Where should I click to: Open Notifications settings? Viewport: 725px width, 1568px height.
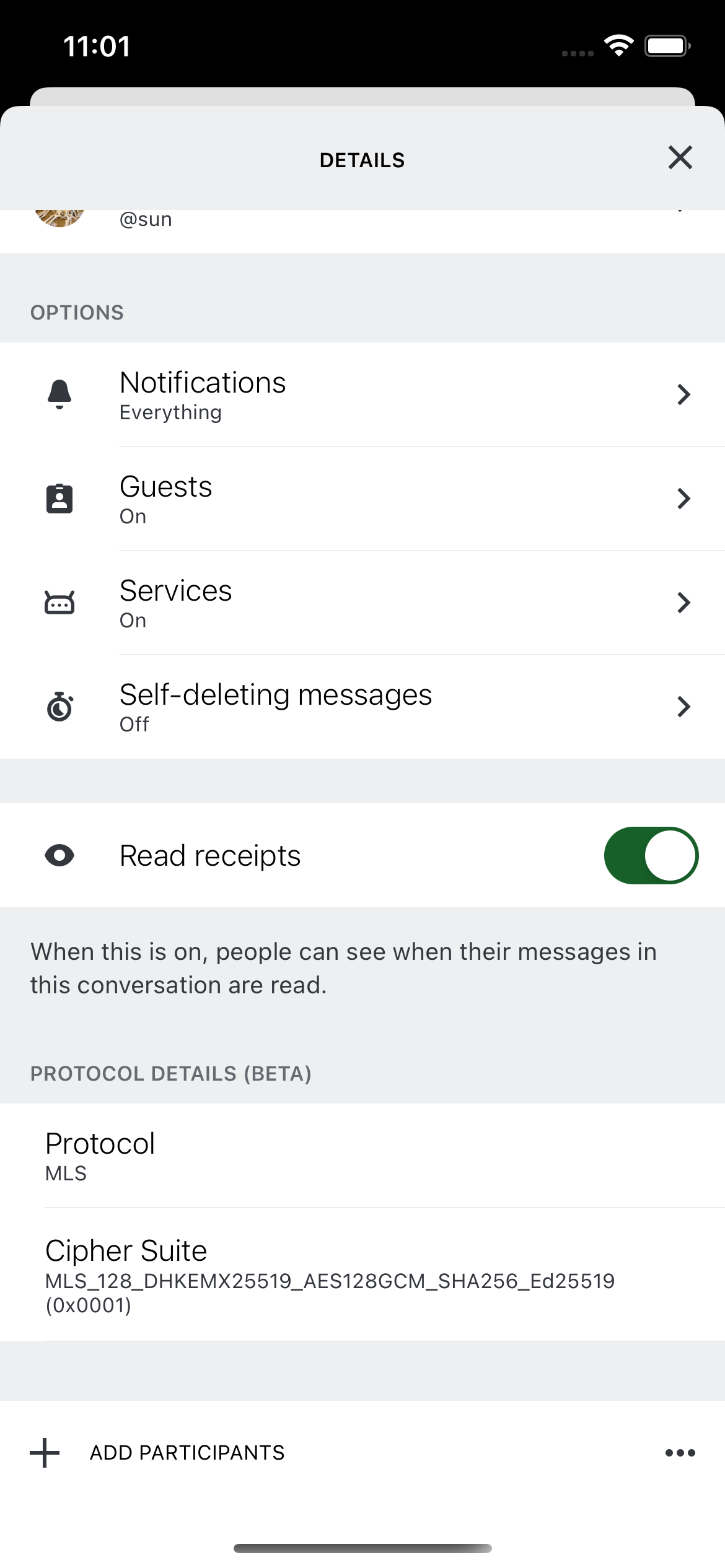362,394
